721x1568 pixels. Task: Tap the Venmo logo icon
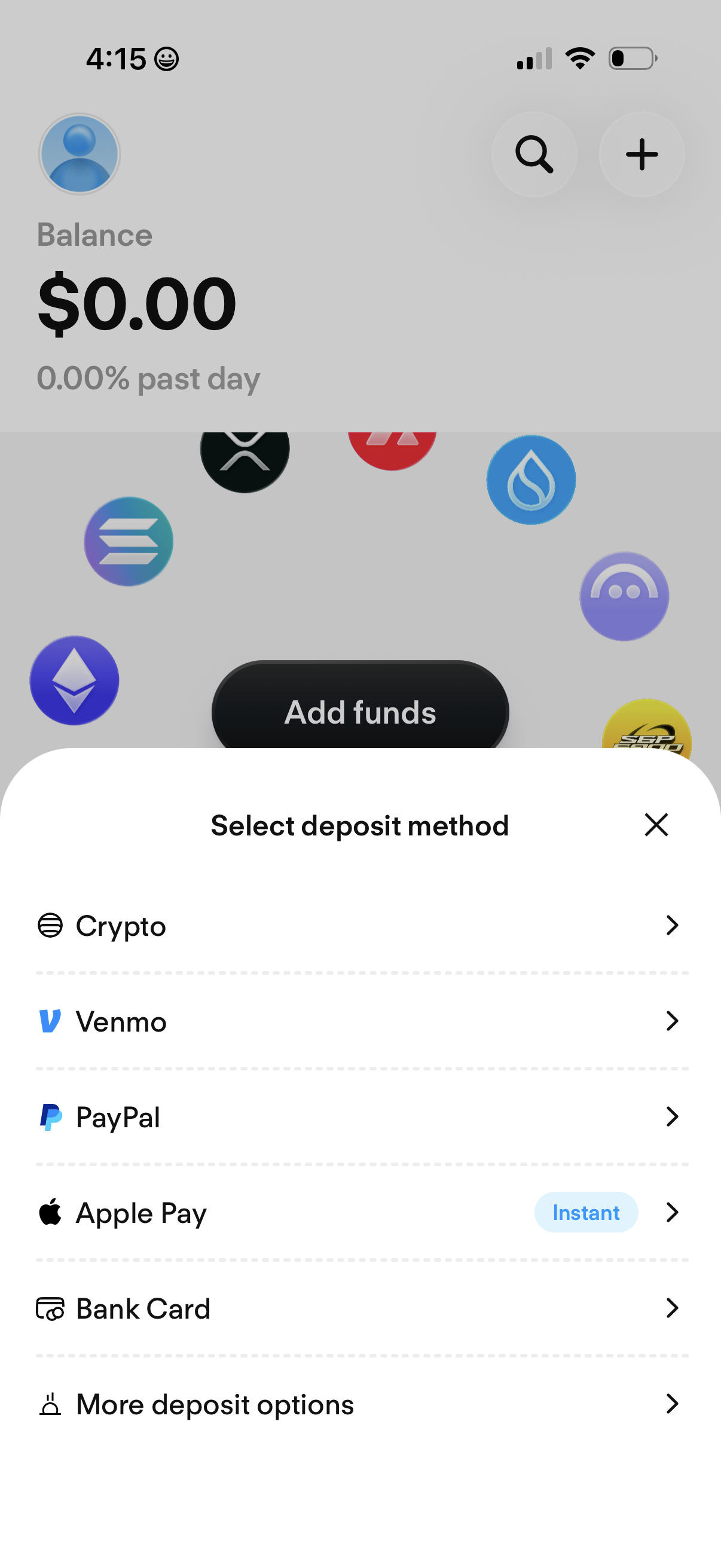tap(51, 1021)
